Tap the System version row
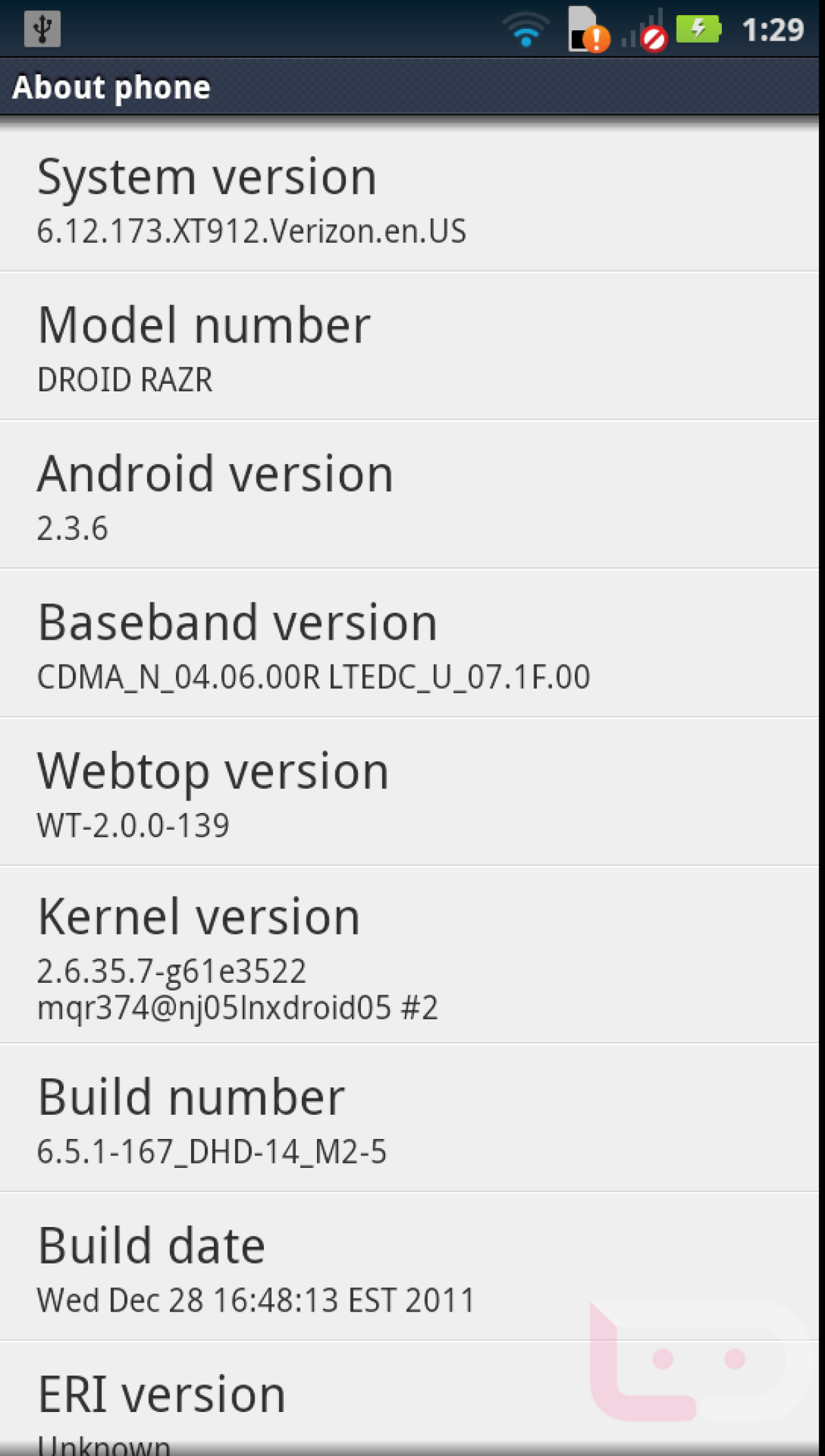Screen dimensions: 825x1456 409,199
